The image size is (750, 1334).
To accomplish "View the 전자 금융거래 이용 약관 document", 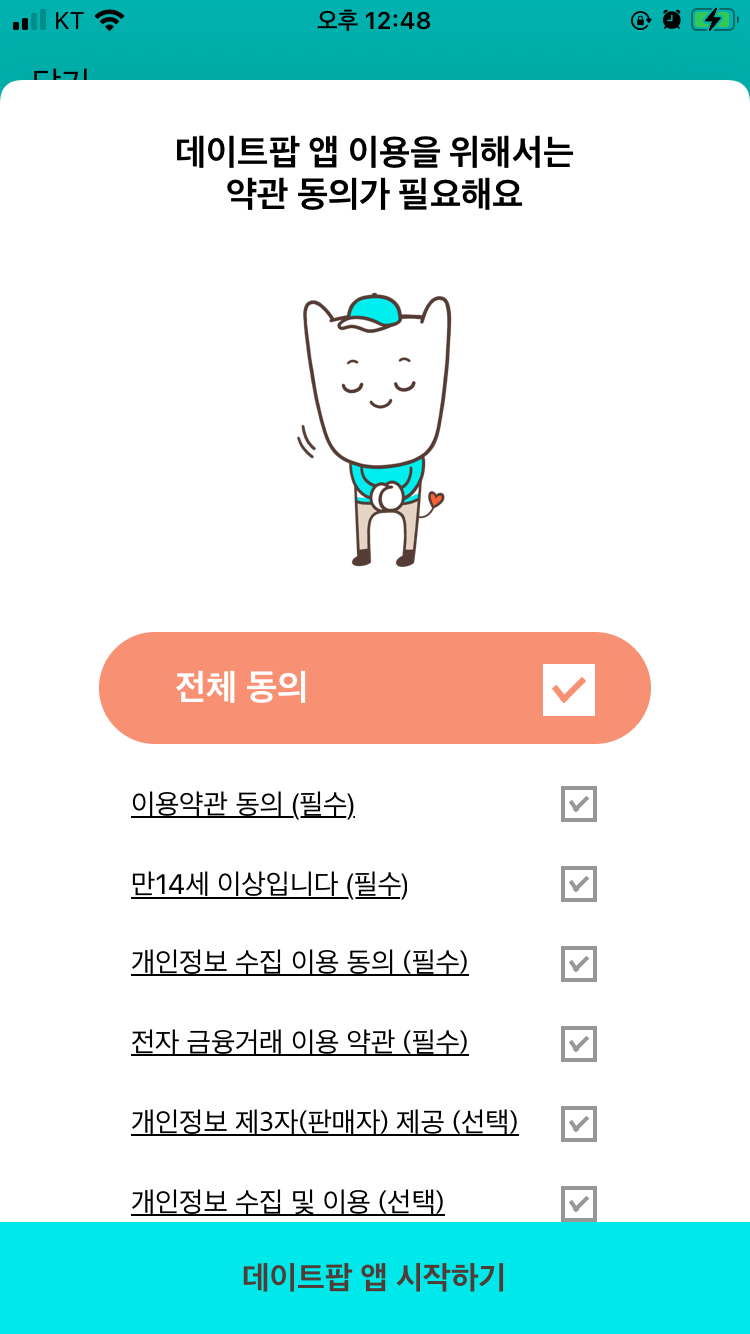I will (x=300, y=1043).
